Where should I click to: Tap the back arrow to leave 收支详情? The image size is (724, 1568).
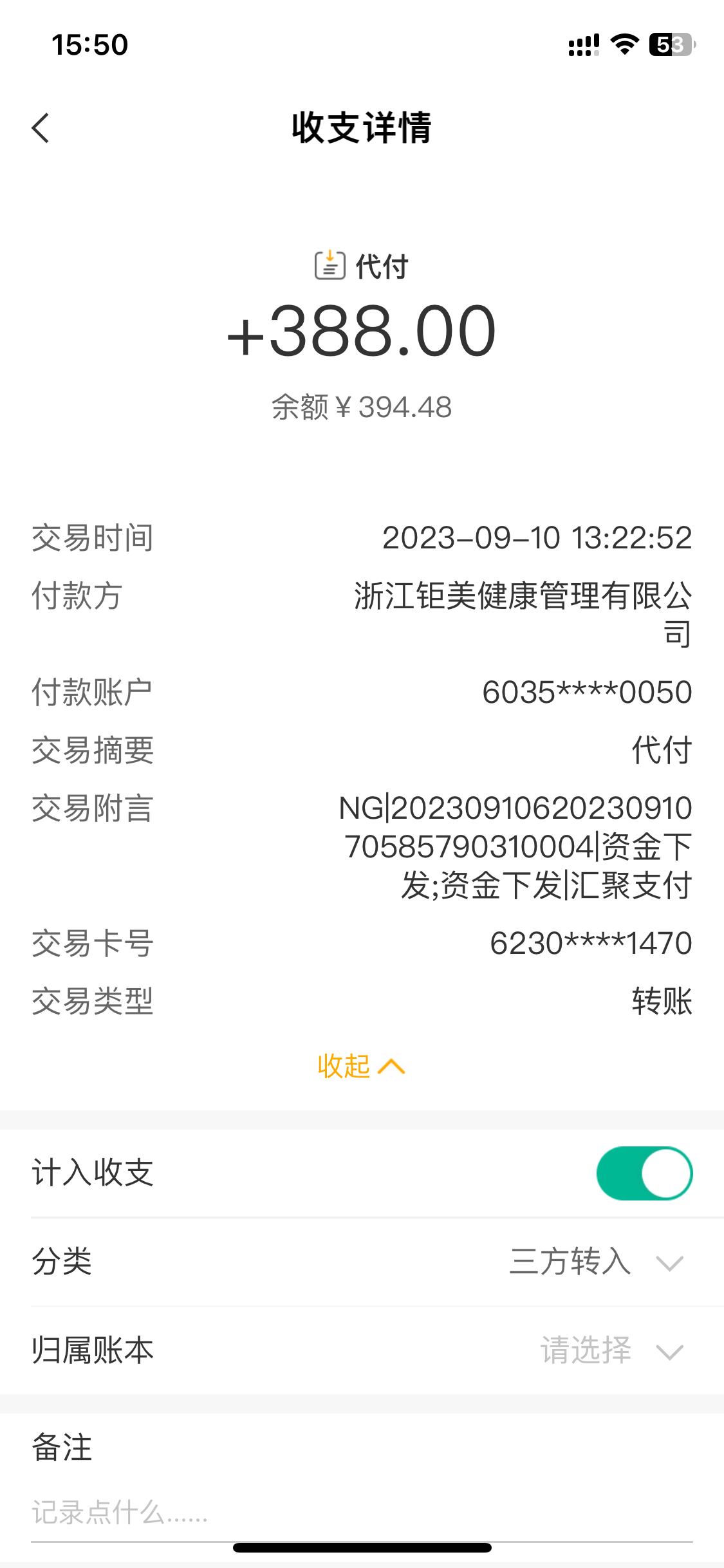pos(41,128)
